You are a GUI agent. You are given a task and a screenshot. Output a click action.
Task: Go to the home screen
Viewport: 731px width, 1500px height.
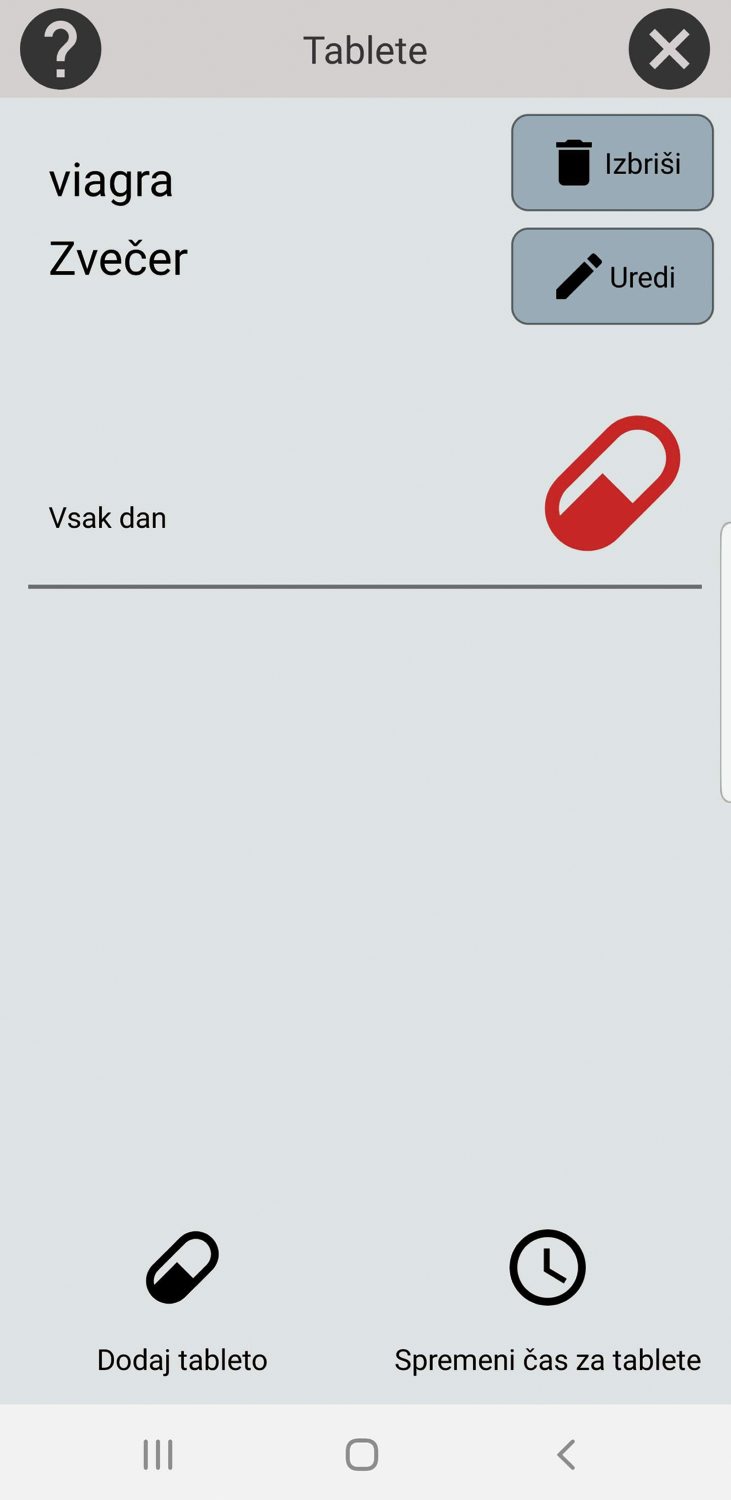pos(362,1454)
